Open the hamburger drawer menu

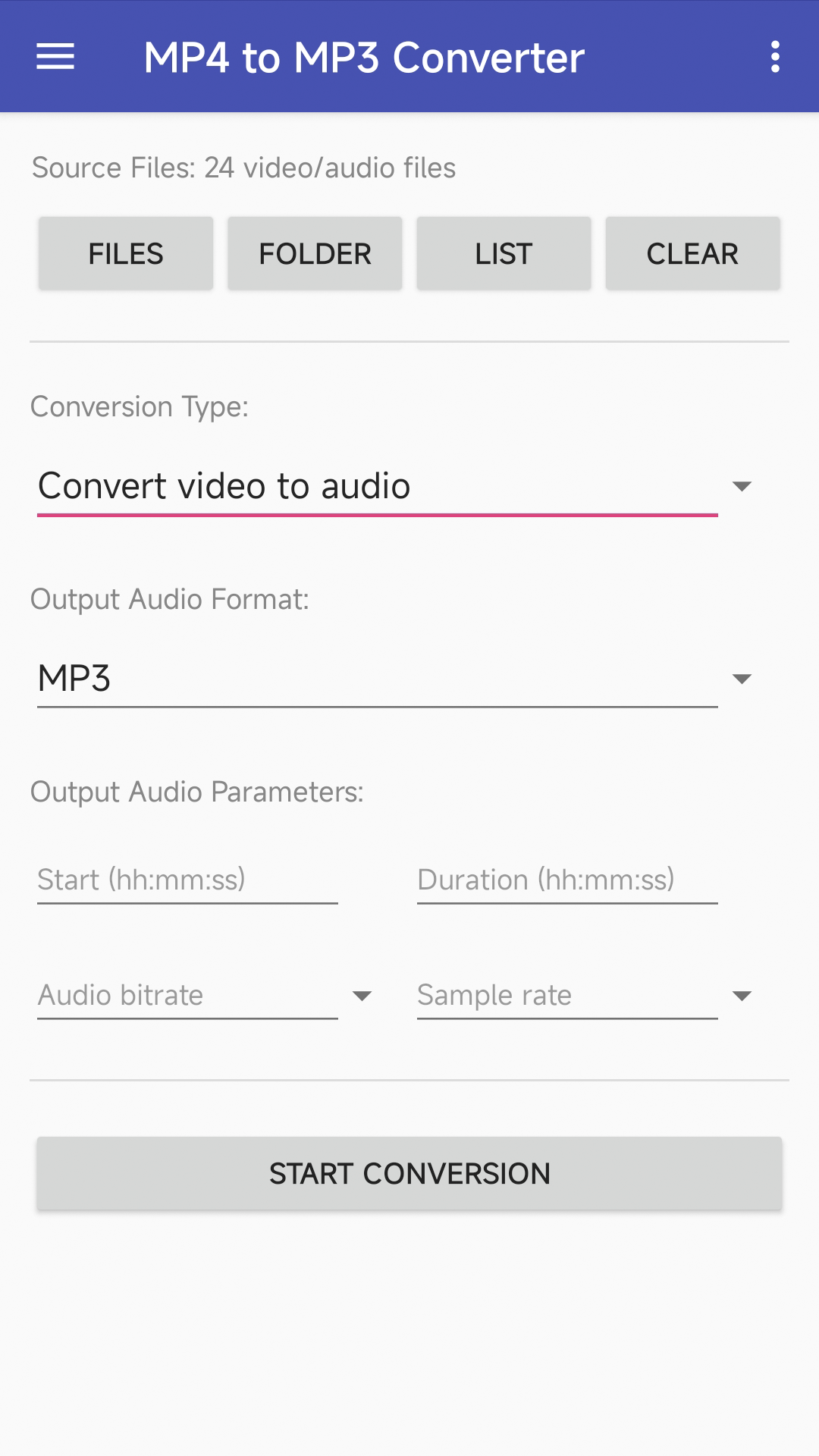click(55, 57)
